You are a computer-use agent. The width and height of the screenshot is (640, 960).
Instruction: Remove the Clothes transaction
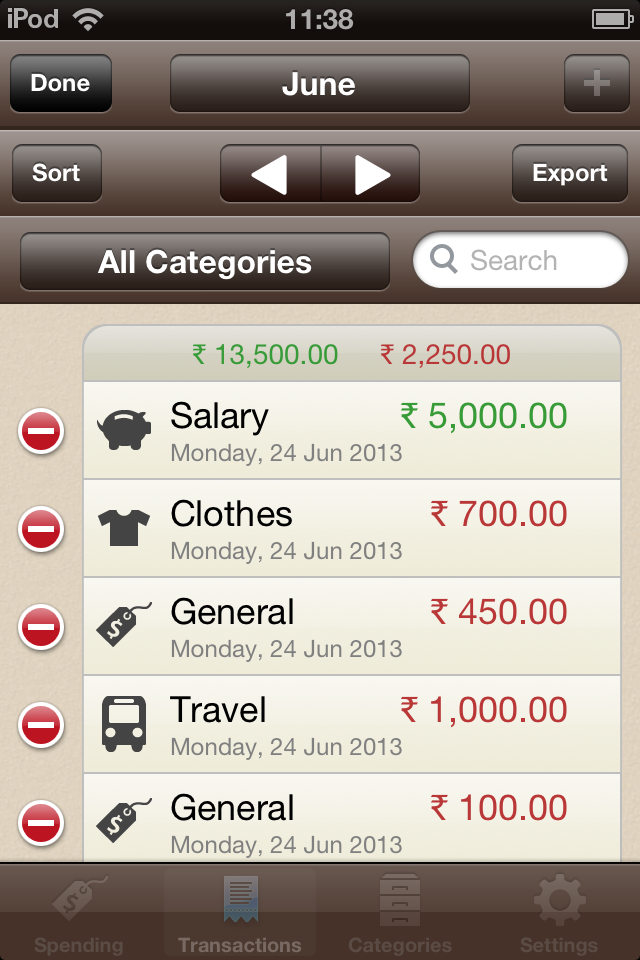41,529
